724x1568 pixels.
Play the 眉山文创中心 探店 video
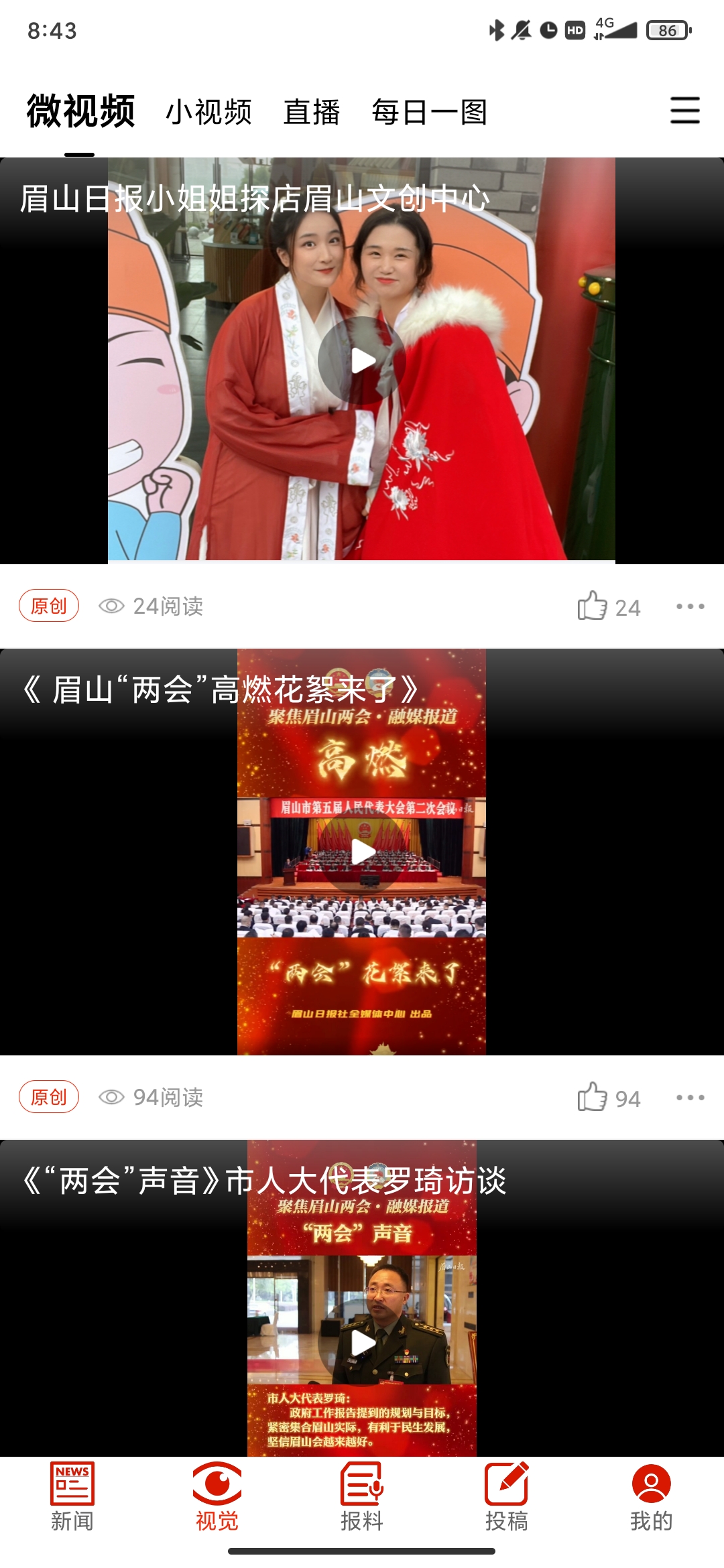coord(362,361)
